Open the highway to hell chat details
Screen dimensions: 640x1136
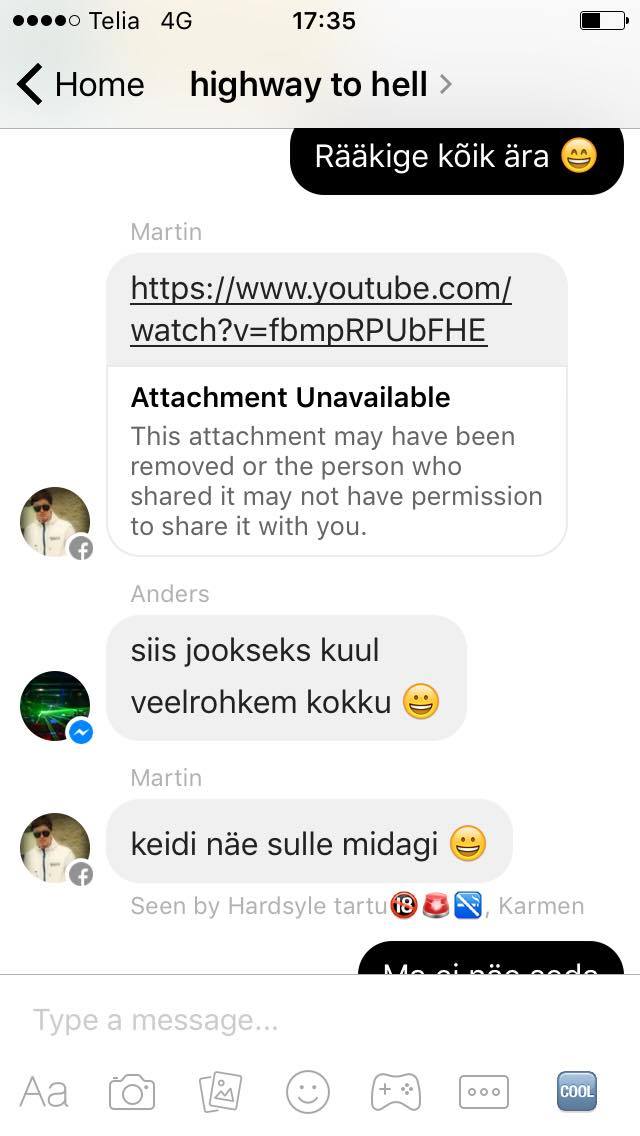[x=320, y=85]
